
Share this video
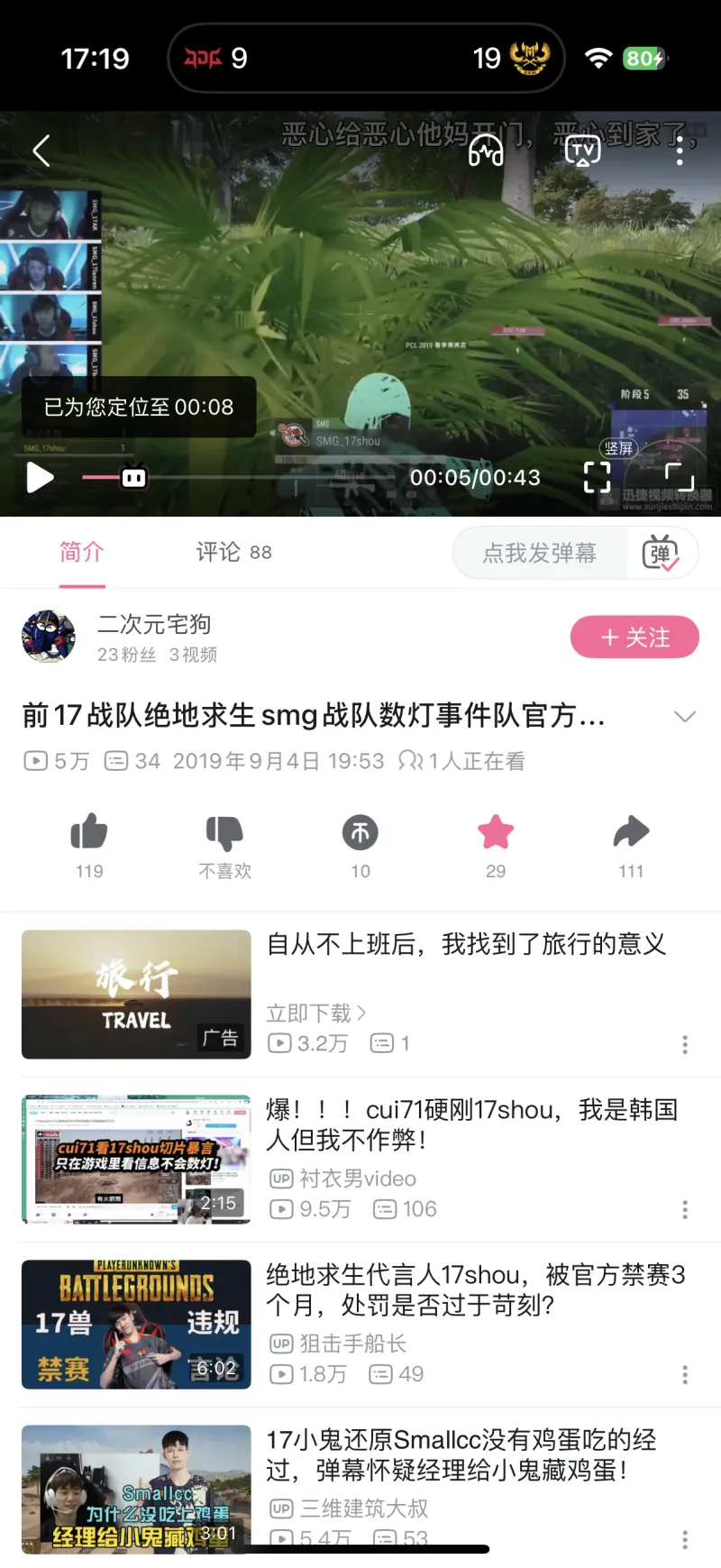coord(631,834)
